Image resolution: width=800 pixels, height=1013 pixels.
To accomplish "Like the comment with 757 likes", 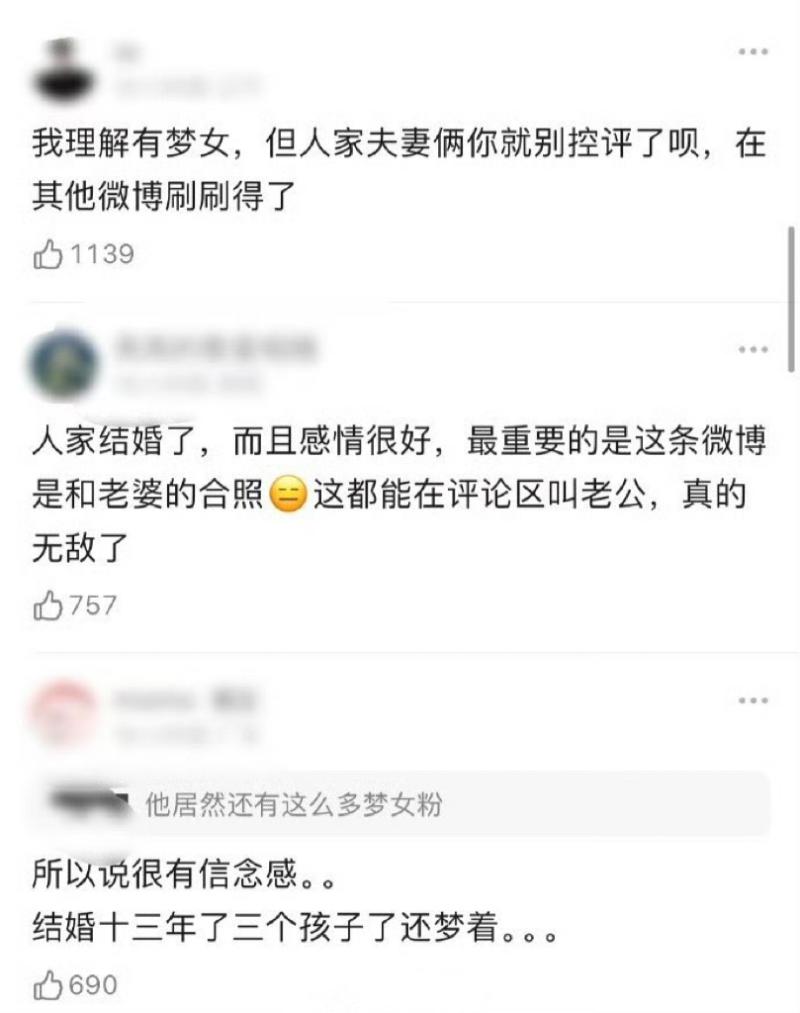I will pos(48,605).
